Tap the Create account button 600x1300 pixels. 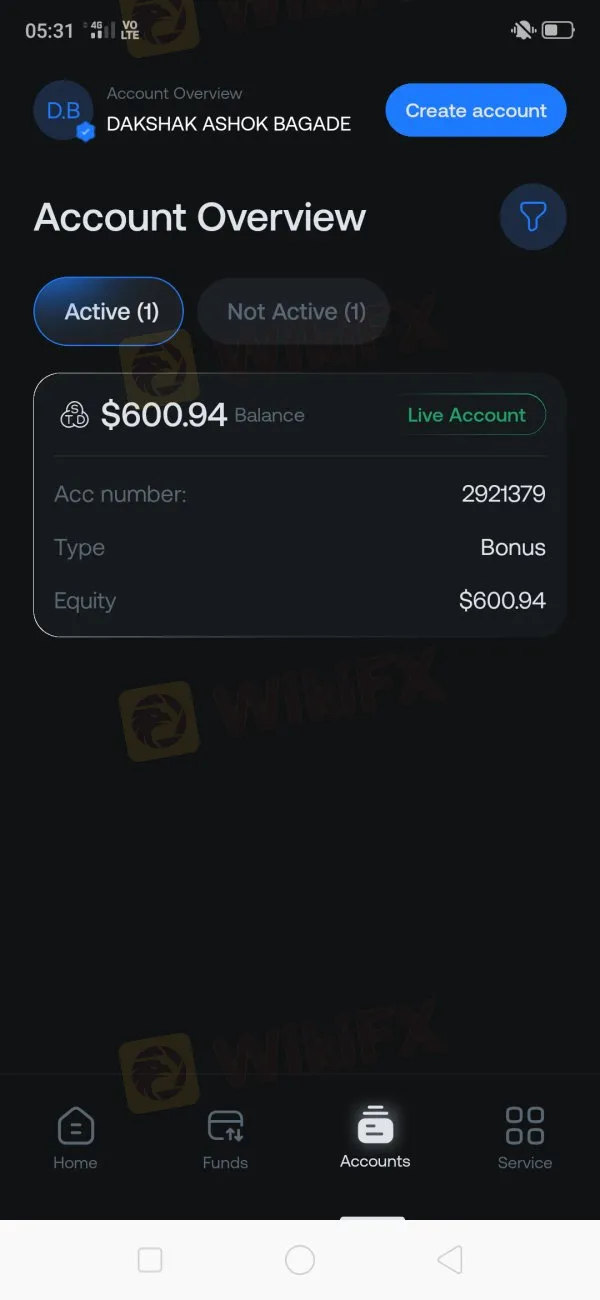click(x=476, y=110)
